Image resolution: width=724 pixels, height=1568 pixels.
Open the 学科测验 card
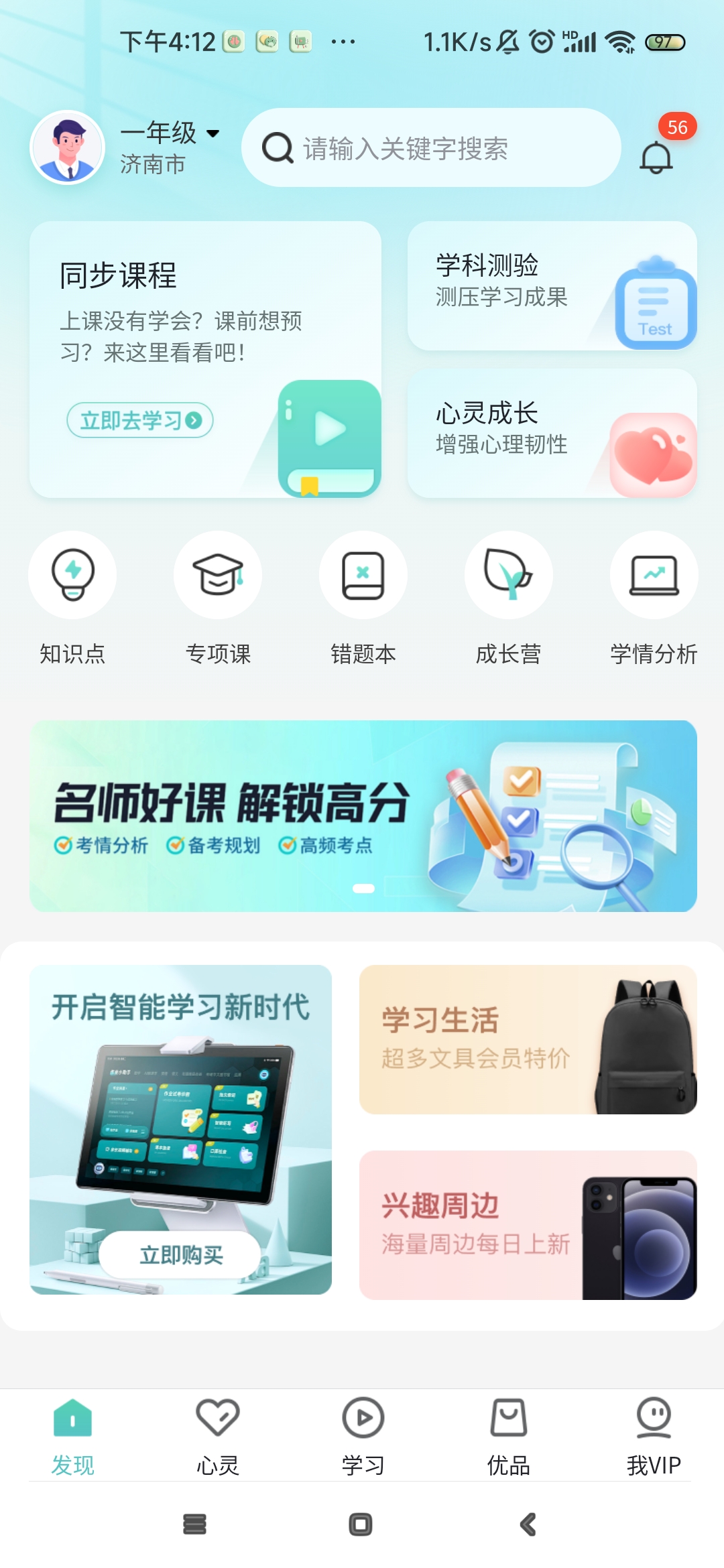(x=552, y=286)
